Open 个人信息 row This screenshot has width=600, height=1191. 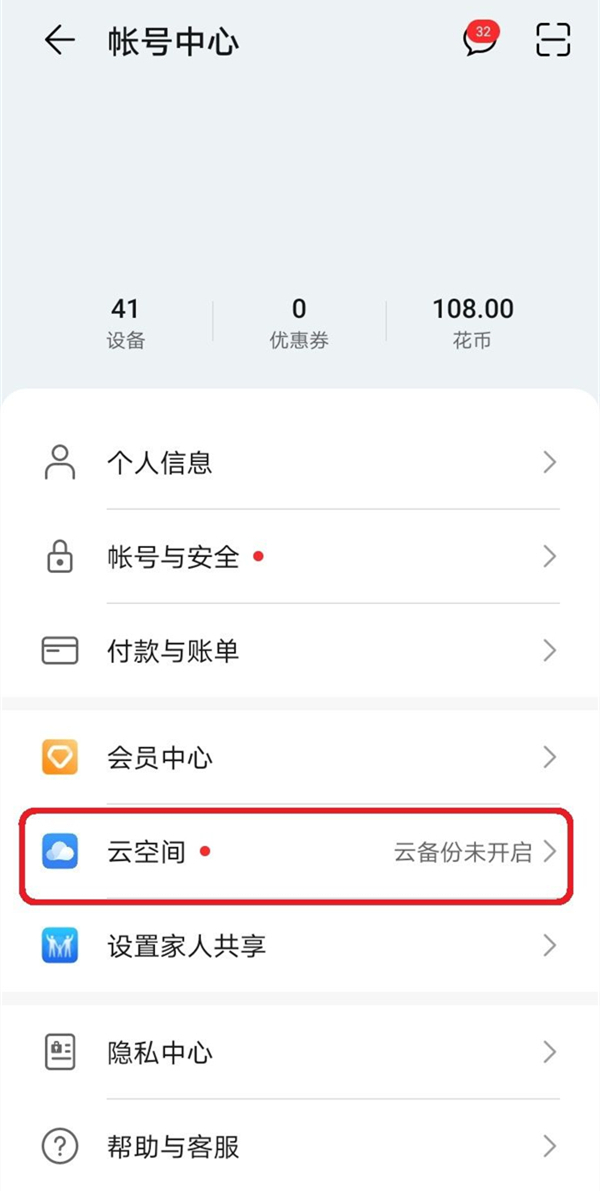(x=300, y=463)
